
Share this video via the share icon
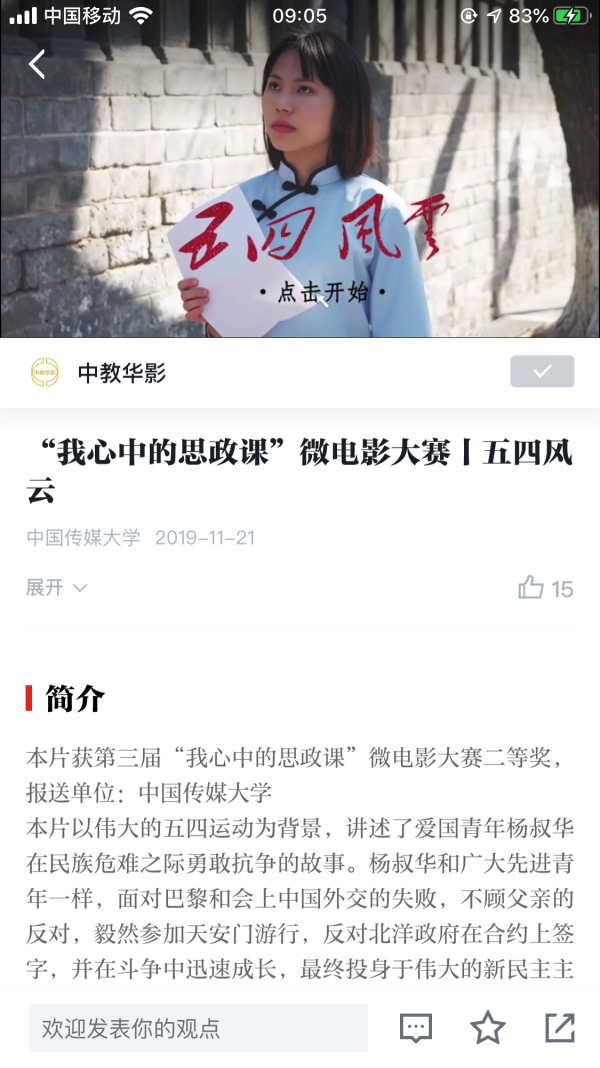[559, 1027]
